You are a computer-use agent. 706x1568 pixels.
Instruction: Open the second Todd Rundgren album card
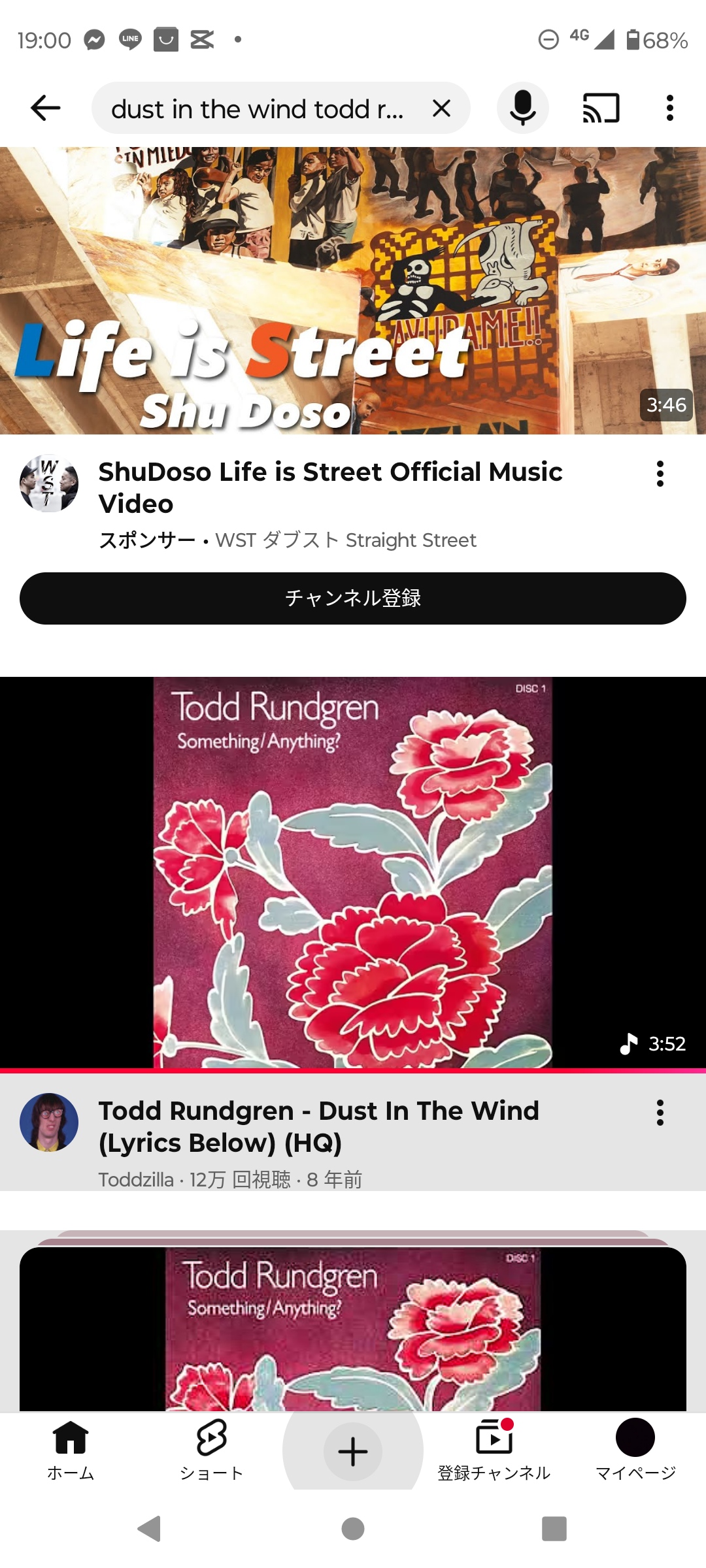[353, 1330]
